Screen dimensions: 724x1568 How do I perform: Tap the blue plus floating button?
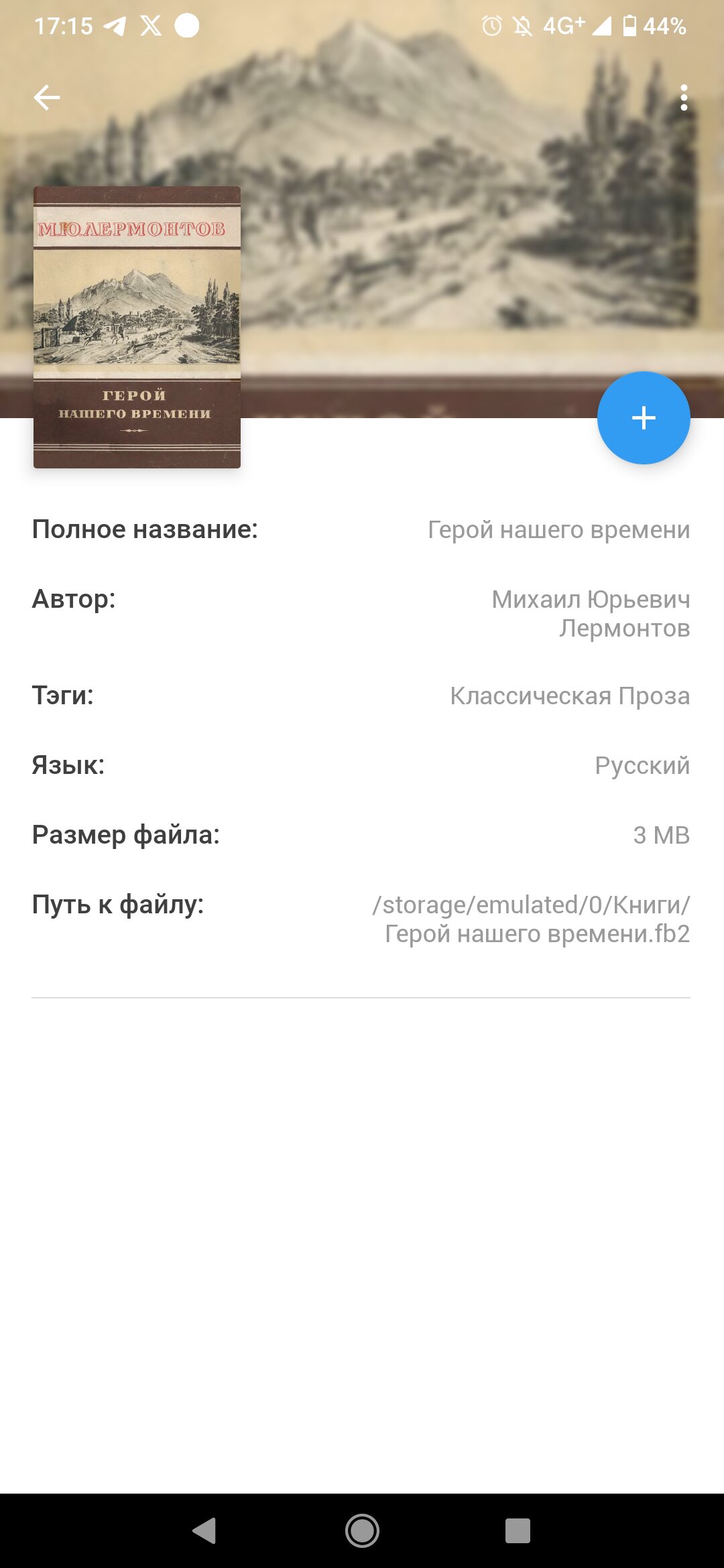tap(644, 418)
